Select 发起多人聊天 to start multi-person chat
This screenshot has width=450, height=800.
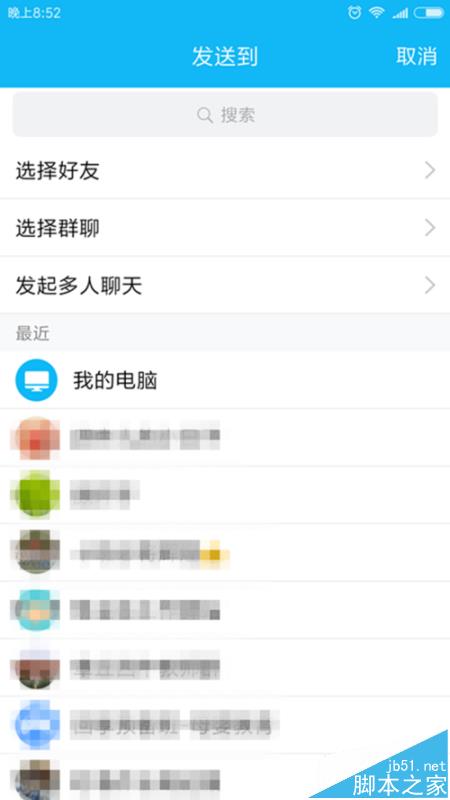coord(225,285)
